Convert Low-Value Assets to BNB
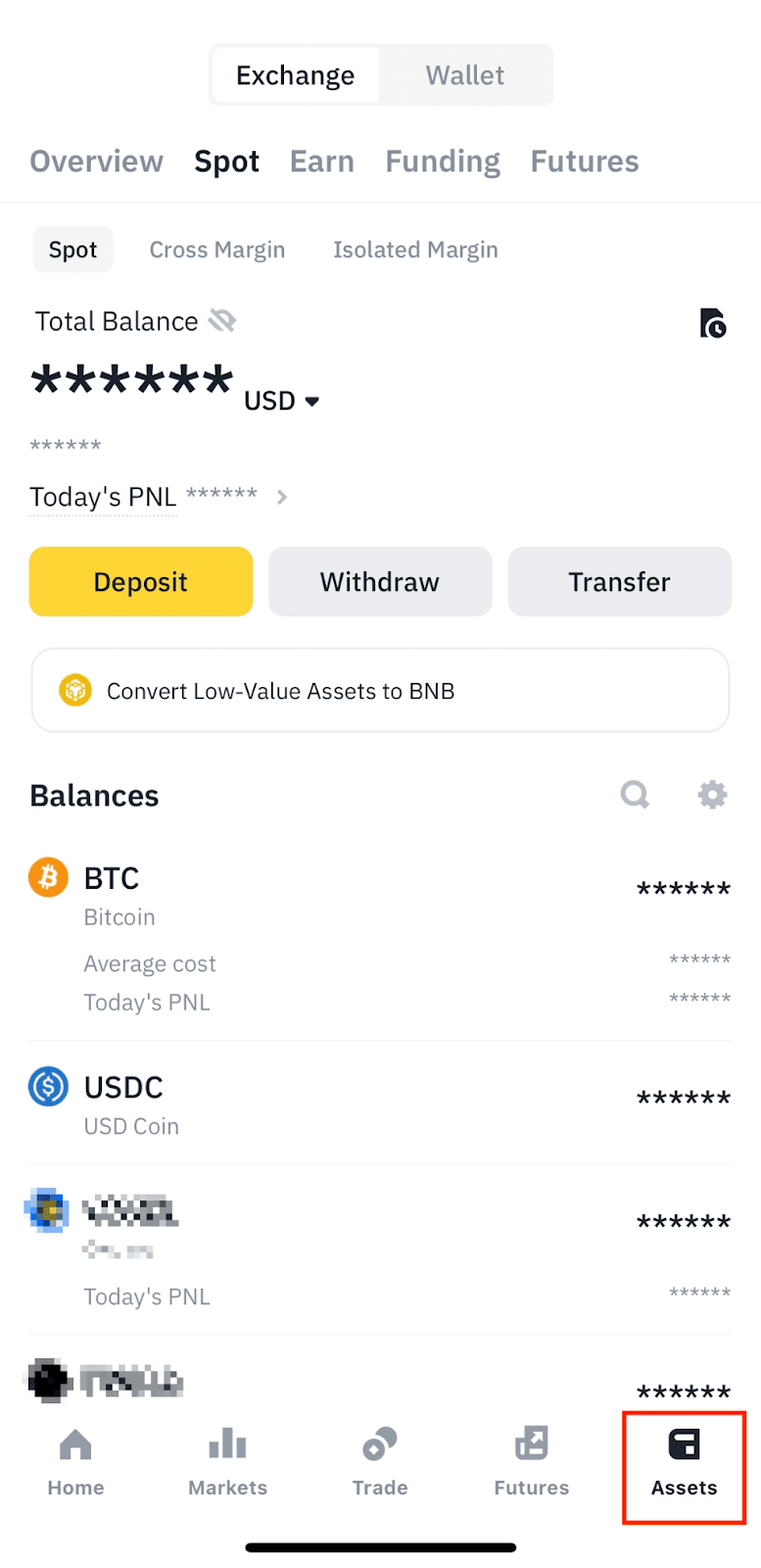This screenshot has width=761, height=1568. pyautogui.click(x=380, y=691)
